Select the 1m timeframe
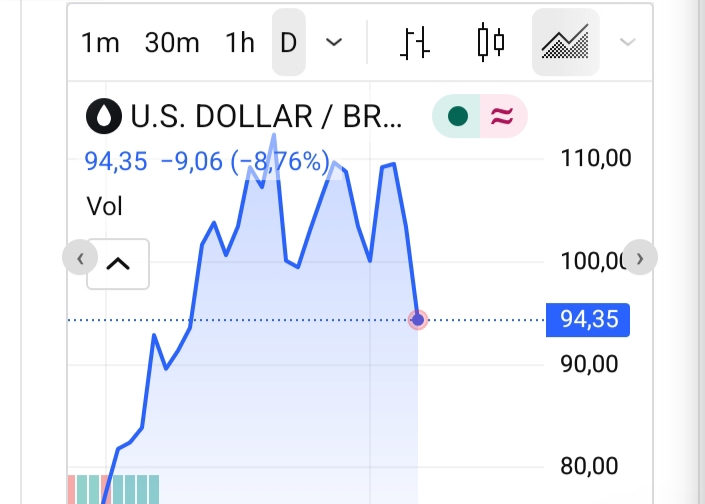The height and width of the screenshot is (504, 705). point(100,42)
